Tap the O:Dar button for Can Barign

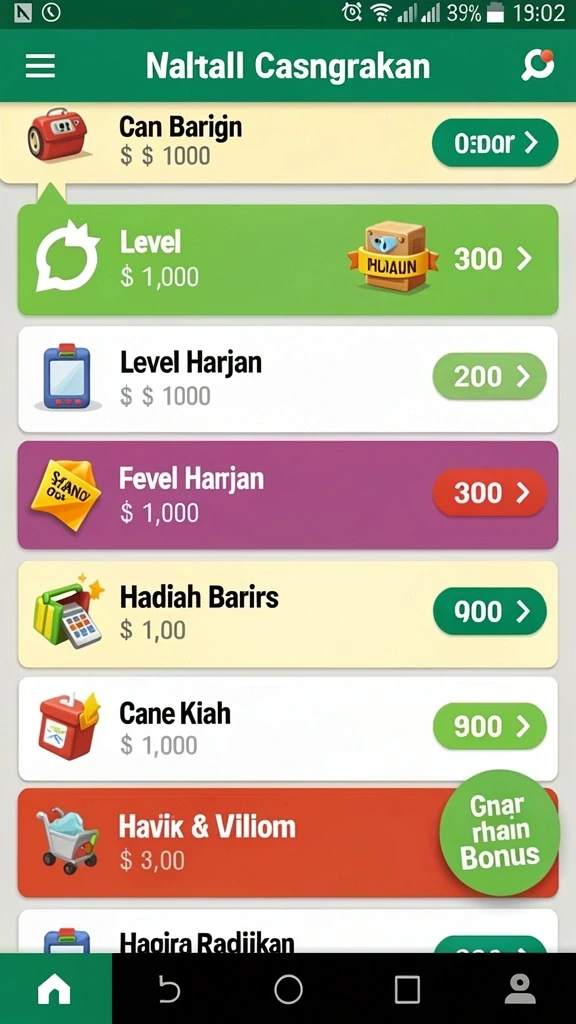click(495, 143)
